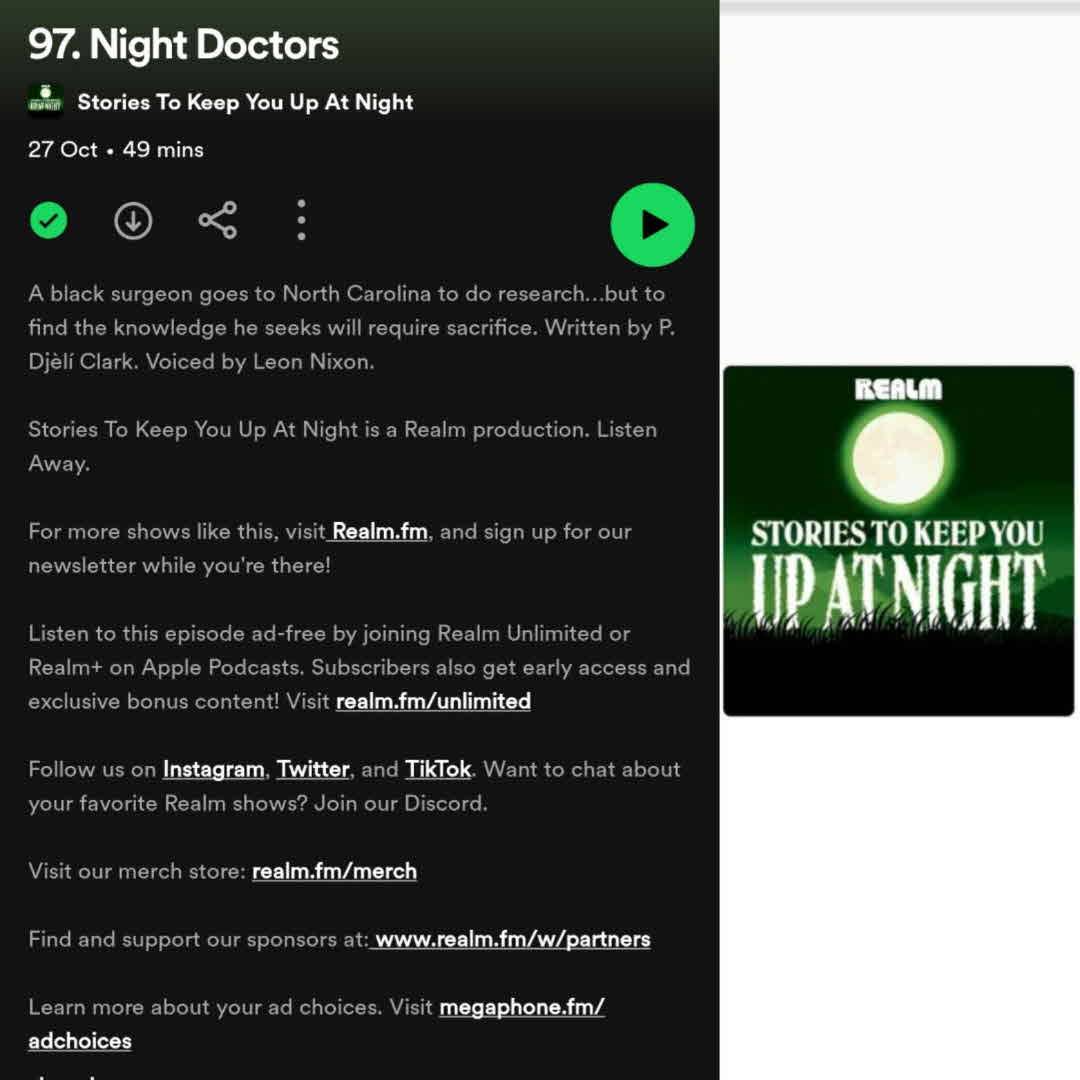Visit the realm.fm/merch store link
The image size is (1080, 1080).
point(334,872)
